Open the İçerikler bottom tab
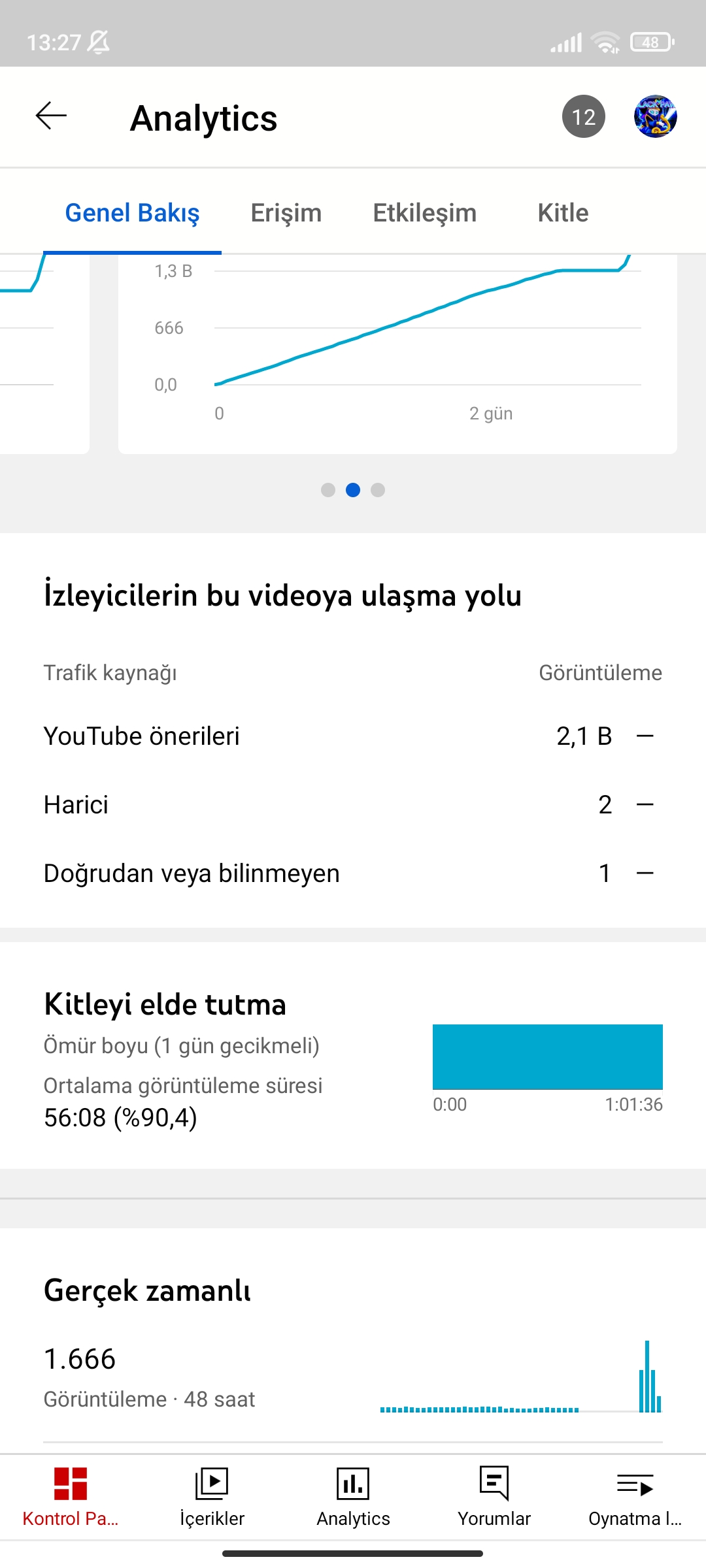This screenshot has width=706, height=1568. click(x=212, y=1497)
